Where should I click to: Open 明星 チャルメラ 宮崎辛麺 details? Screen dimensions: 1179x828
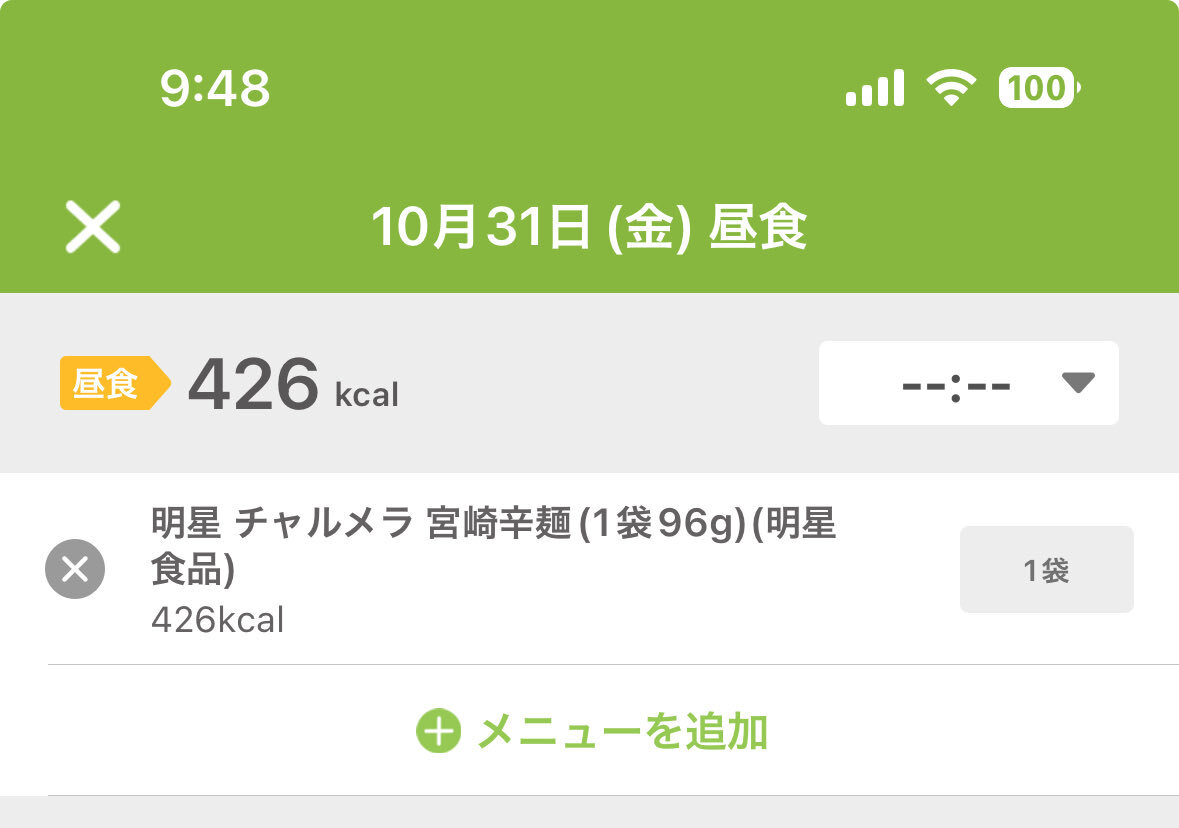(x=494, y=570)
